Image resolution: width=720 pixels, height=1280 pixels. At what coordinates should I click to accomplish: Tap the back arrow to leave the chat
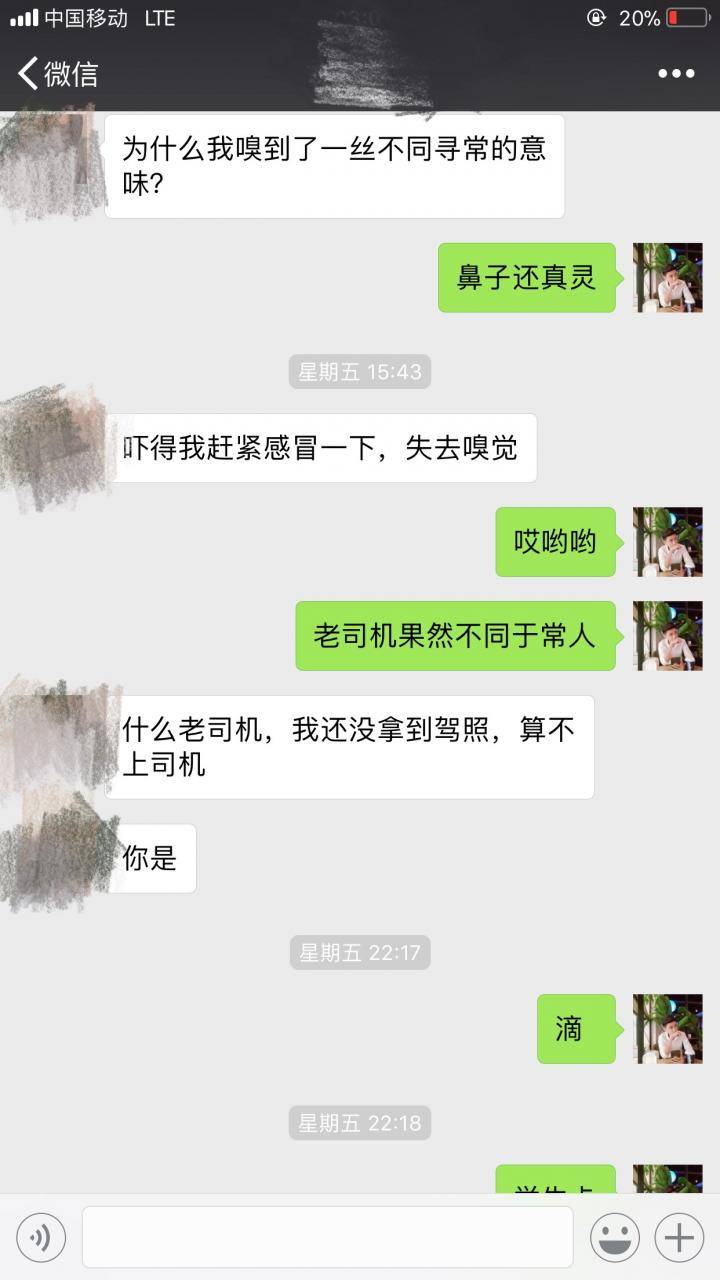point(26,72)
